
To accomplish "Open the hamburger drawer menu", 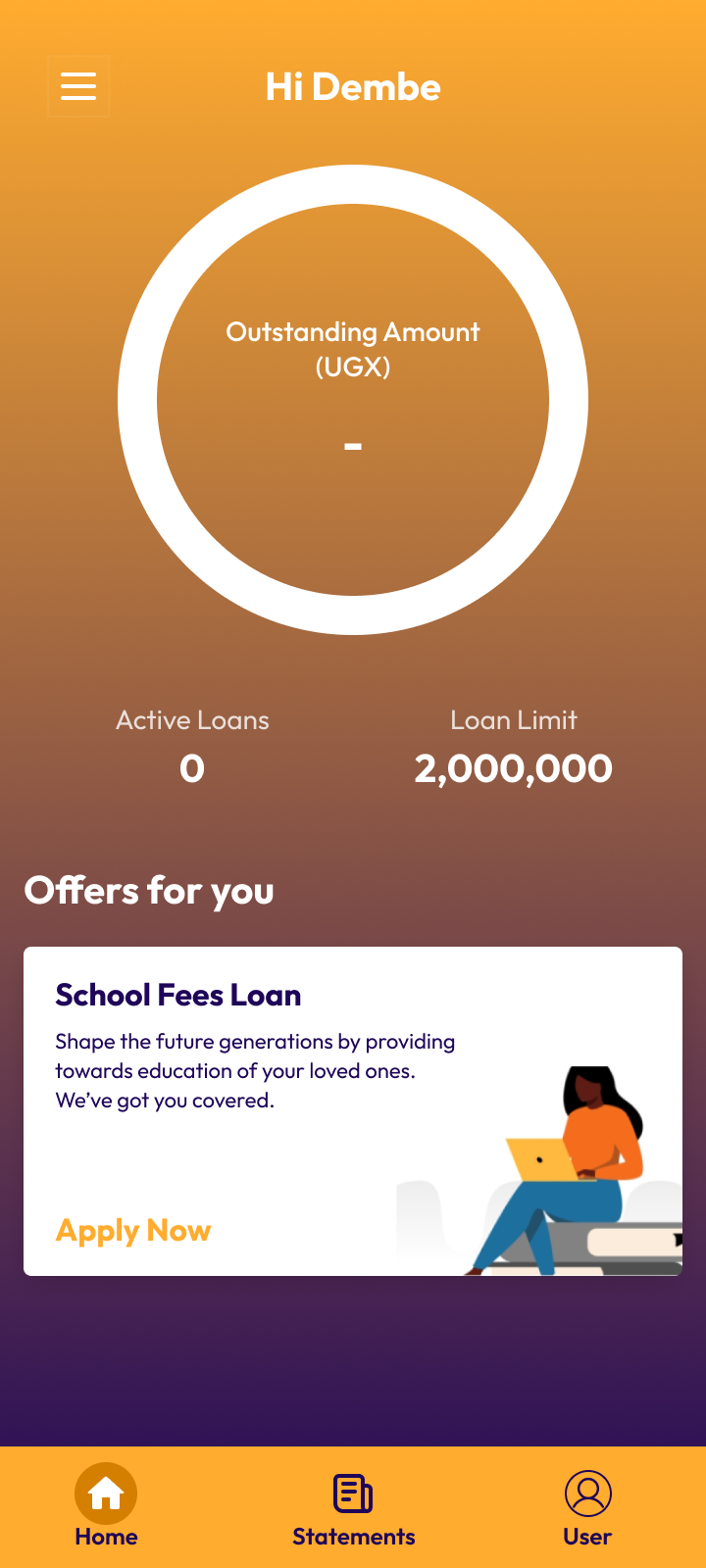I will [x=78, y=86].
